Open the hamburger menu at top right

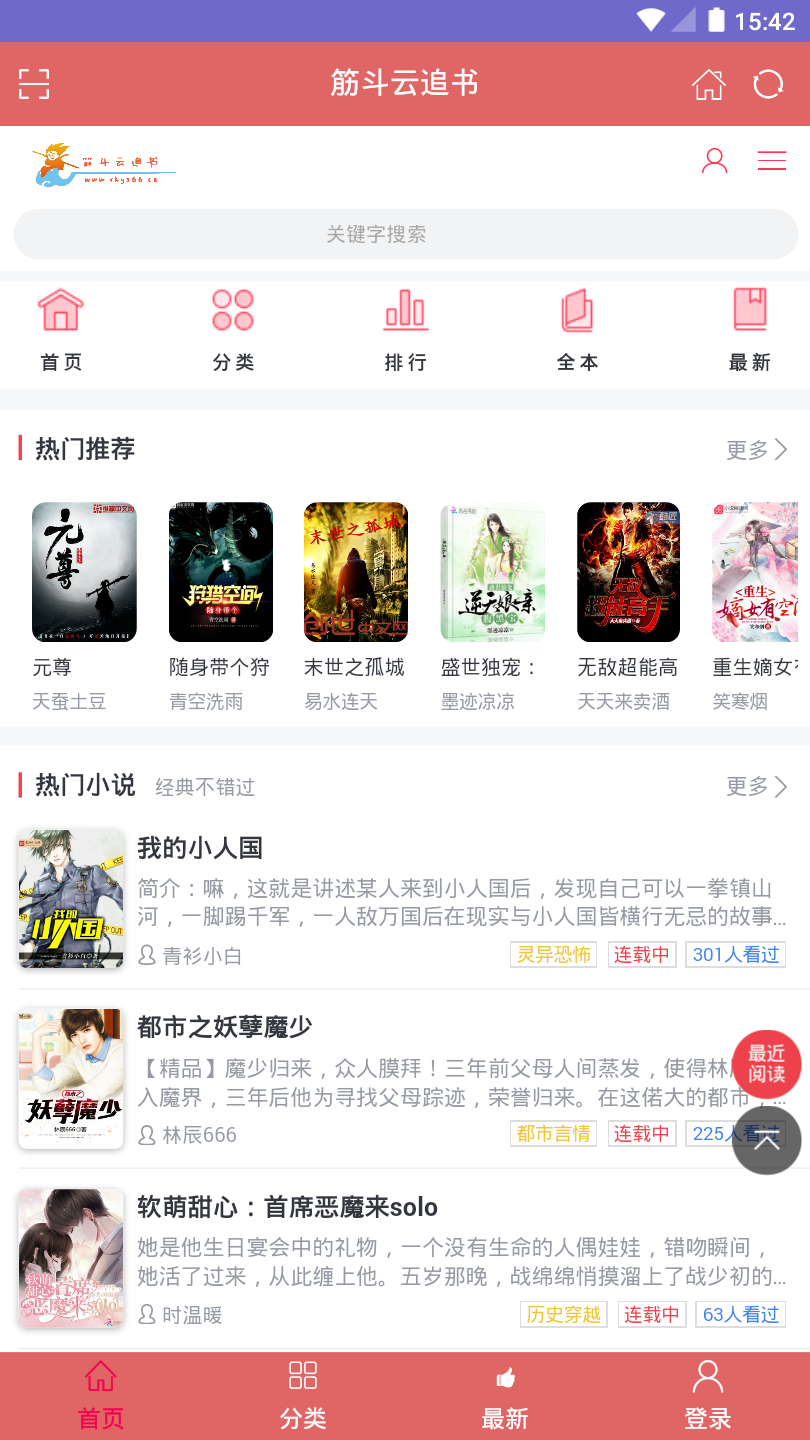click(x=770, y=160)
